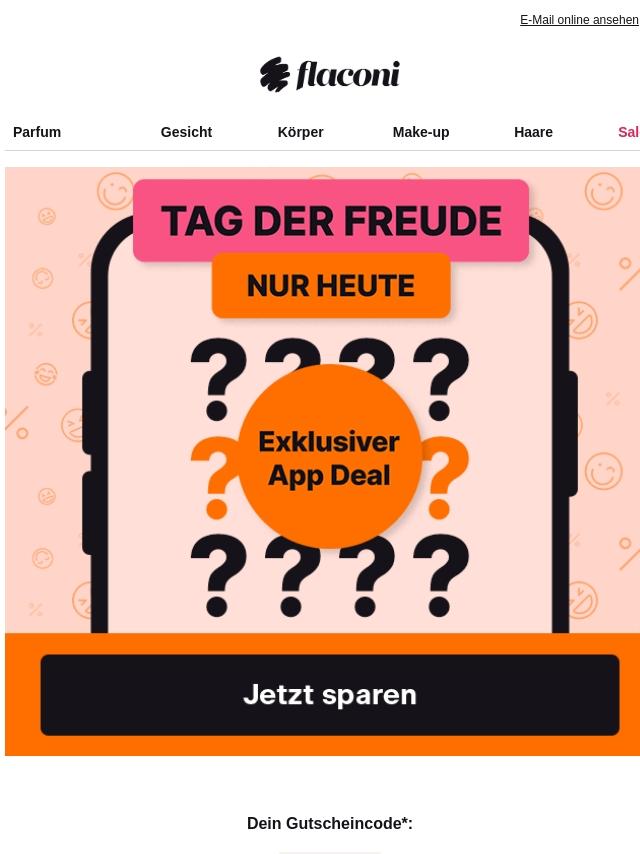The width and height of the screenshot is (640, 854).
Task: Open the 'E-Mail online ansehen' link
Action: point(578,20)
